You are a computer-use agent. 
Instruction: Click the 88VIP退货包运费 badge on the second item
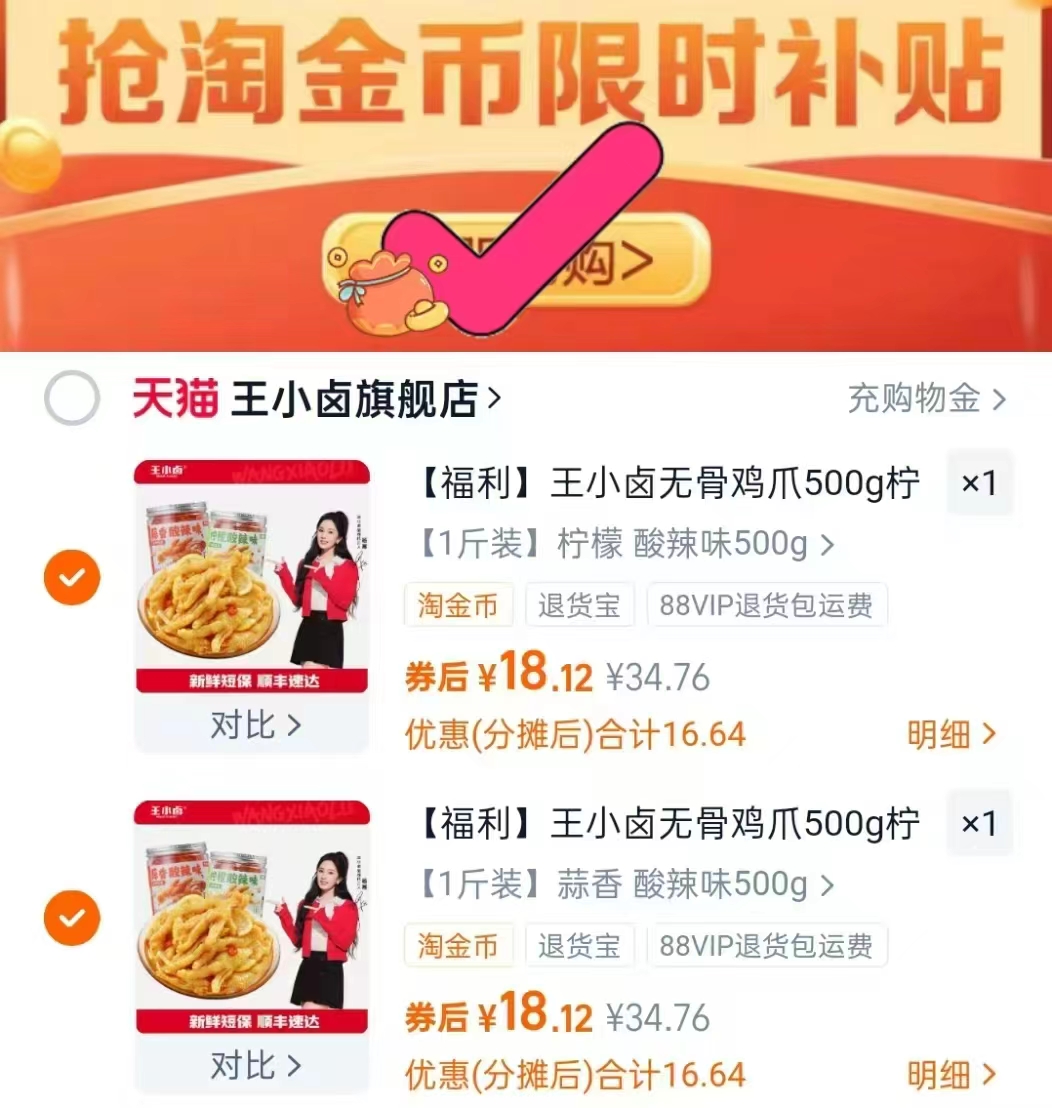pyautogui.click(x=768, y=944)
